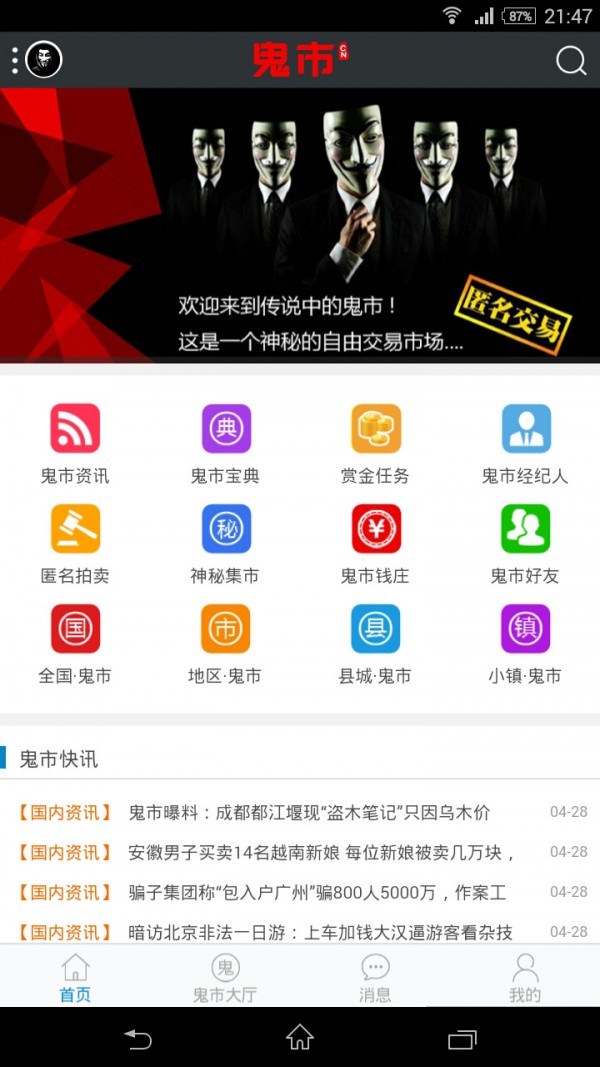Read the 安徽男子买卖越南新娘 article
The height and width of the screenshot is (1067, 600).
tap(320, 852)
